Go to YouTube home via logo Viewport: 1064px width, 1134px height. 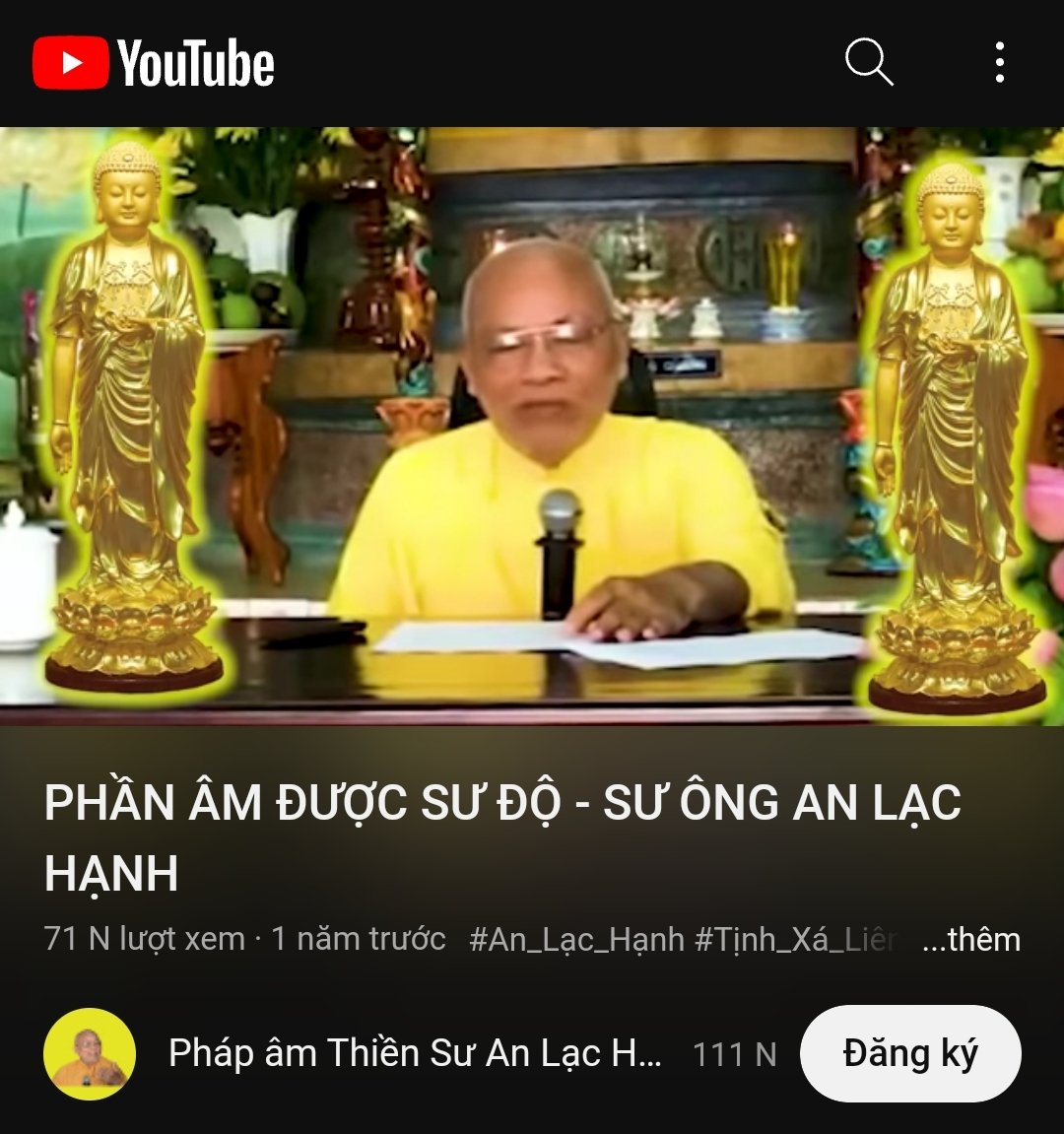point(154,63)
